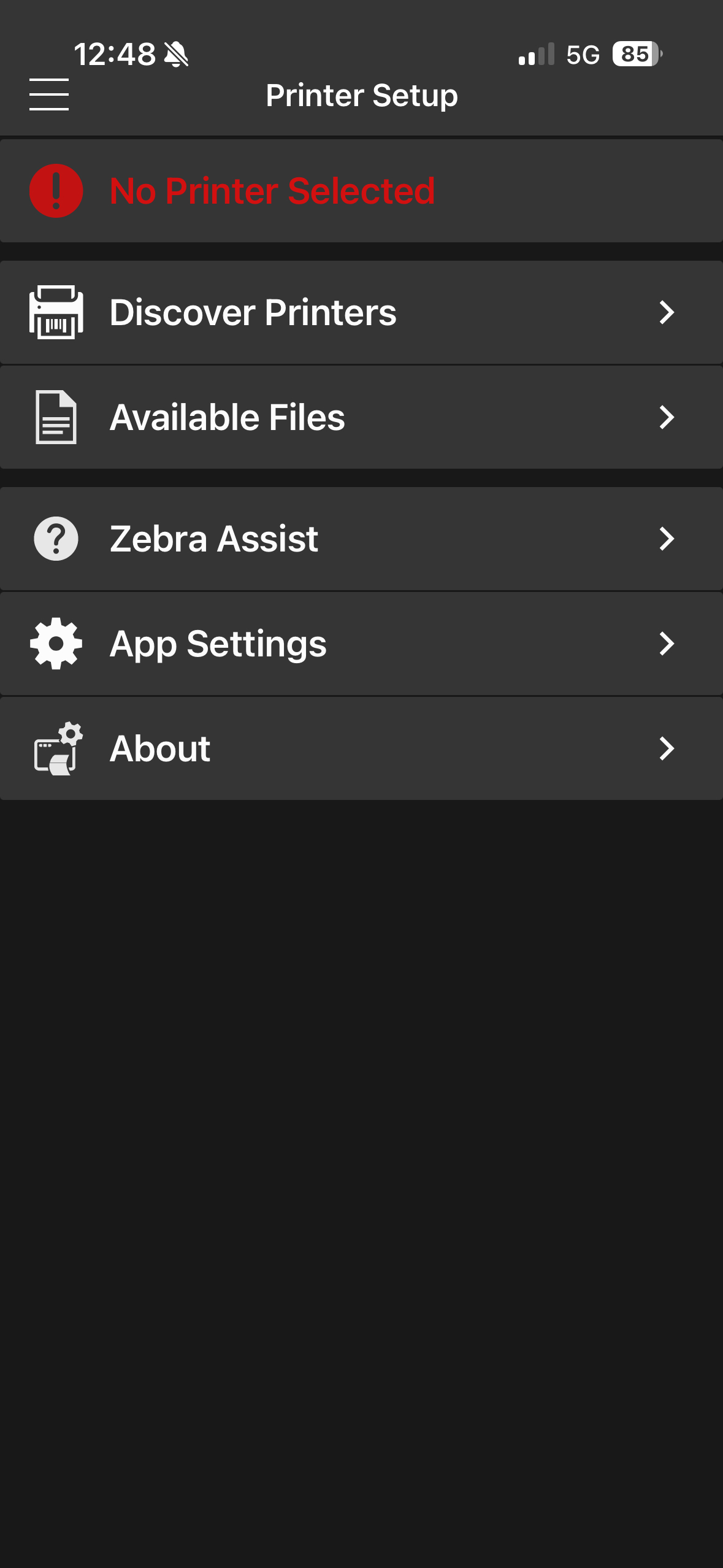Go to Available Files
Screen dimensions: 723x1568
tap(361, 417)
